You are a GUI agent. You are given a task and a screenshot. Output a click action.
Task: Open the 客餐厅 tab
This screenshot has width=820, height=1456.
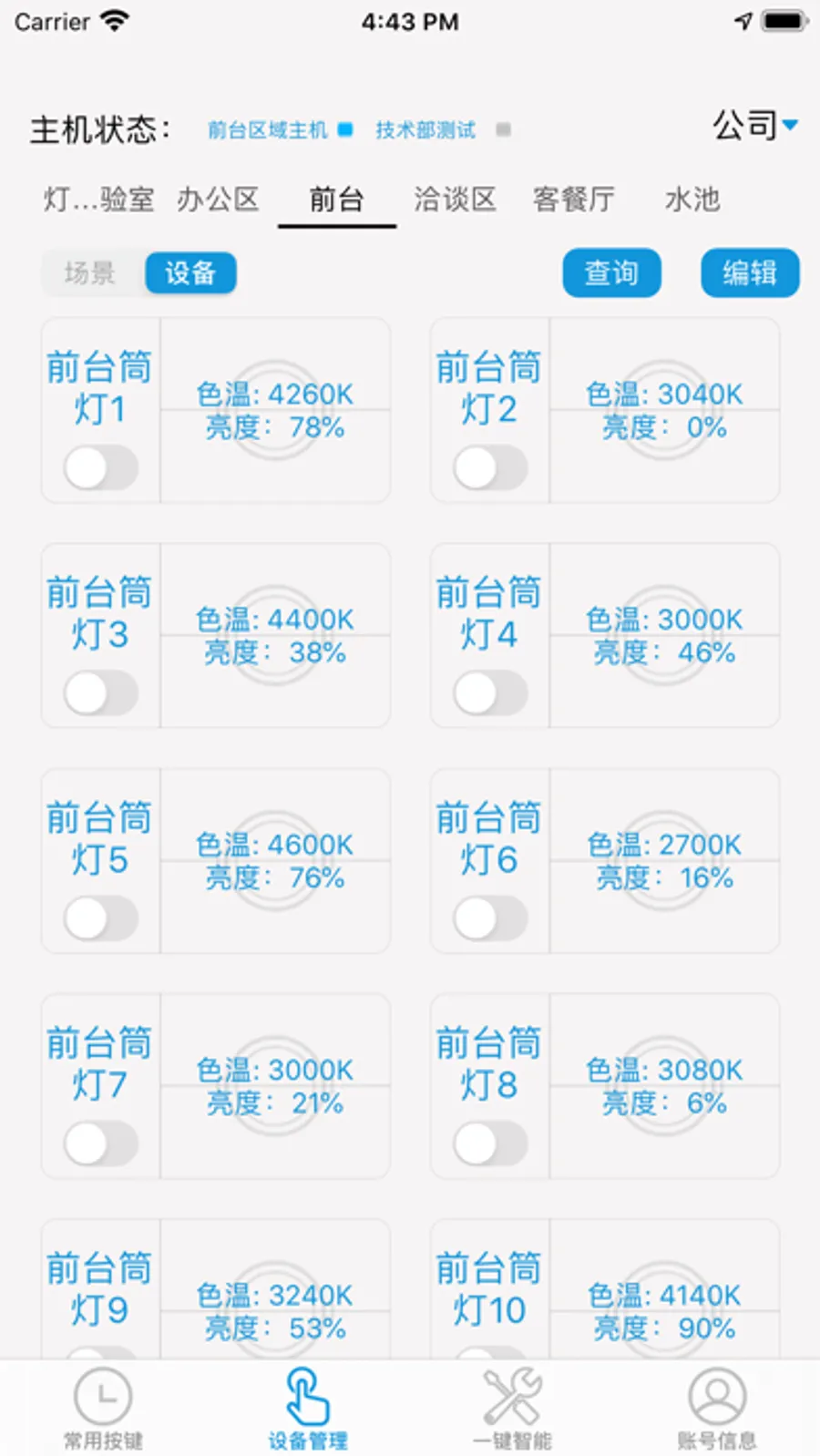click(573, 199)
